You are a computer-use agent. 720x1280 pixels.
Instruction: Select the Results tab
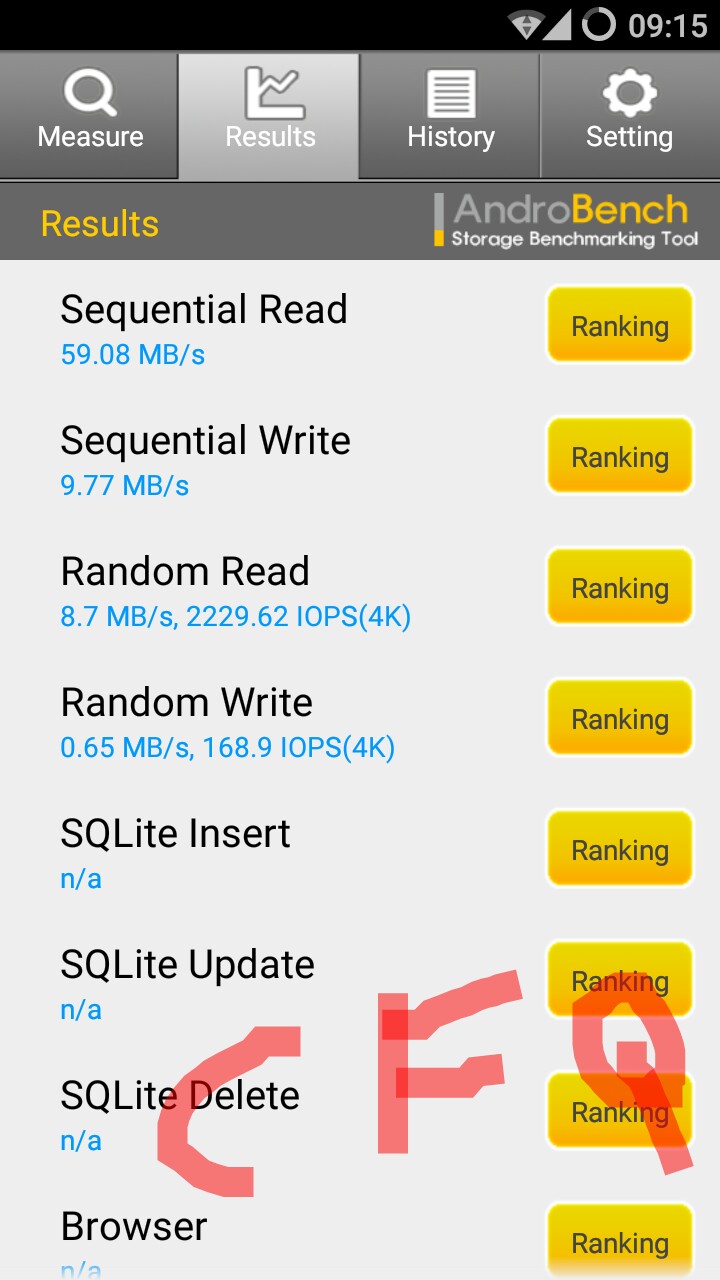tap(269, 116)
